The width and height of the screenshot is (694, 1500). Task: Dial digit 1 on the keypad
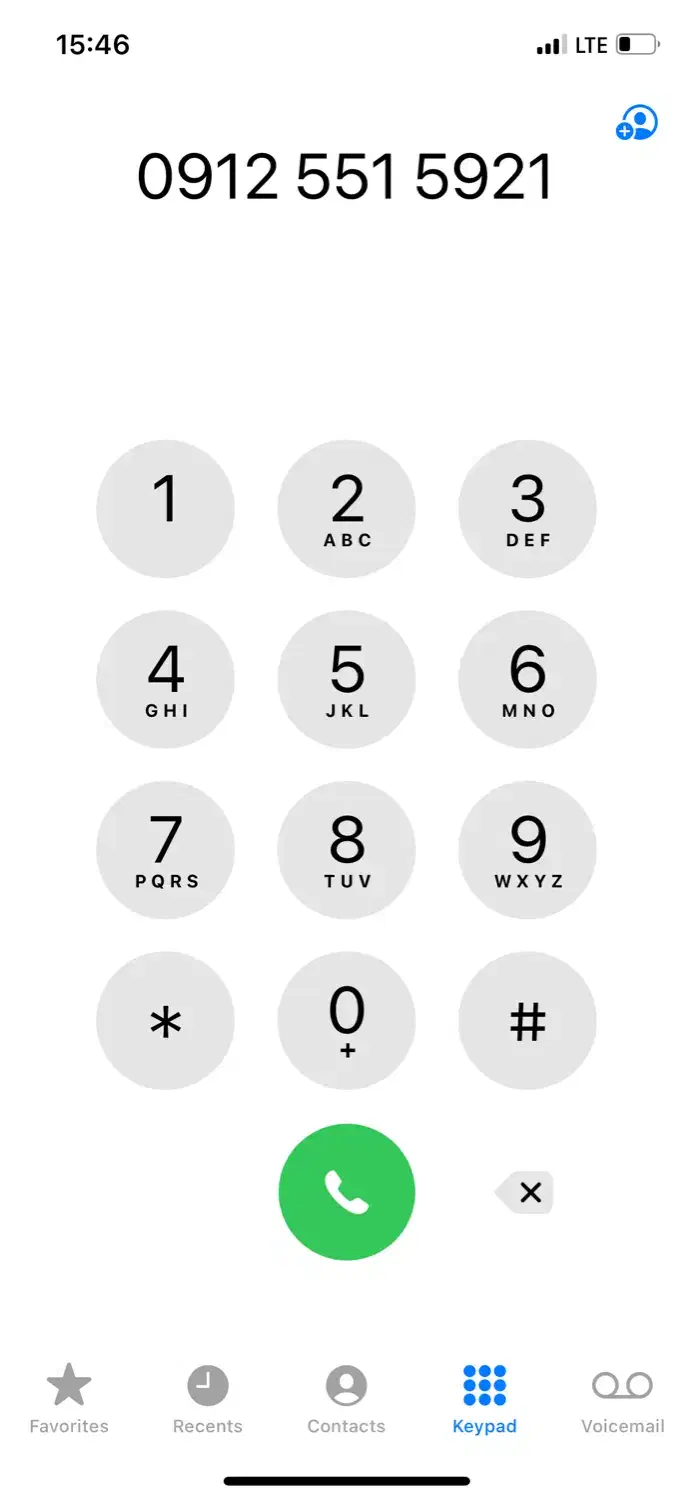coord(165,509)
